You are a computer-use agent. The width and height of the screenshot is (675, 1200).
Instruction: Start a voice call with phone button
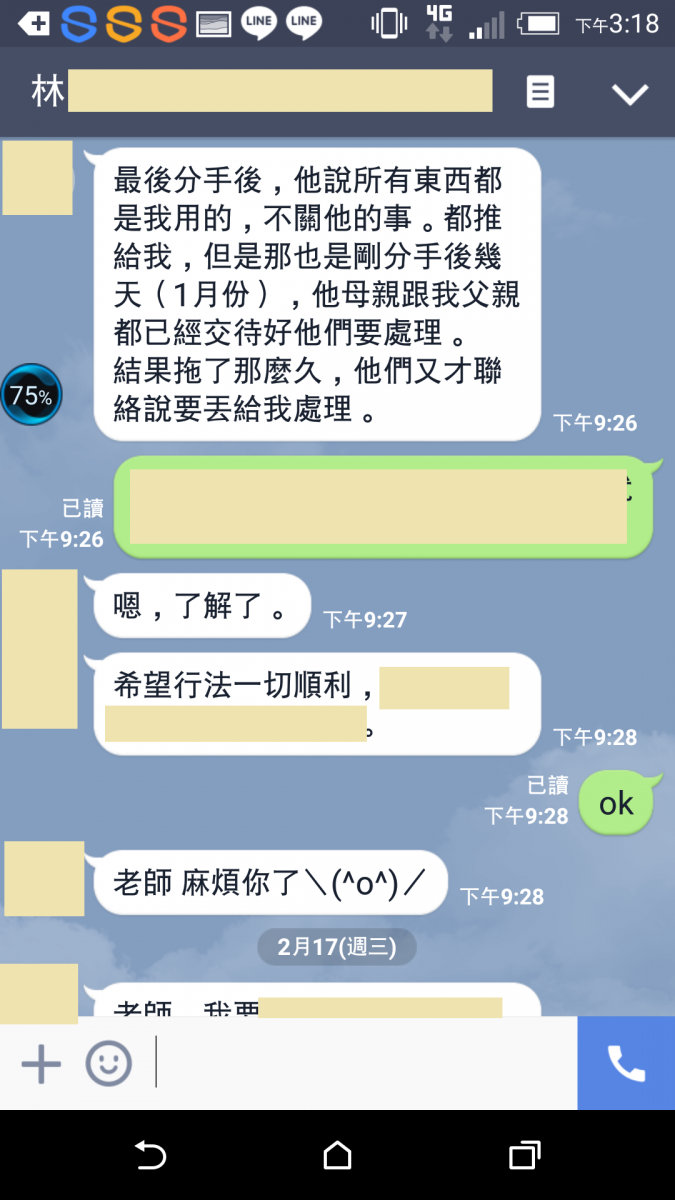[x=626, y=1064]
